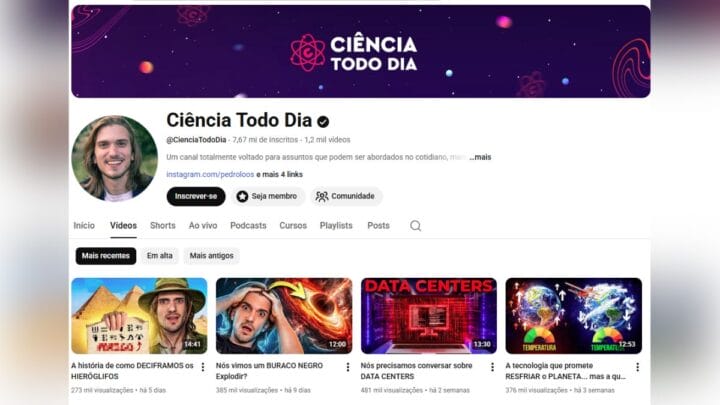Image resolution: width=720 pixels, height=405 pixels.
Task: Open the DATA CENTERS video
Action: coord(429,315)
